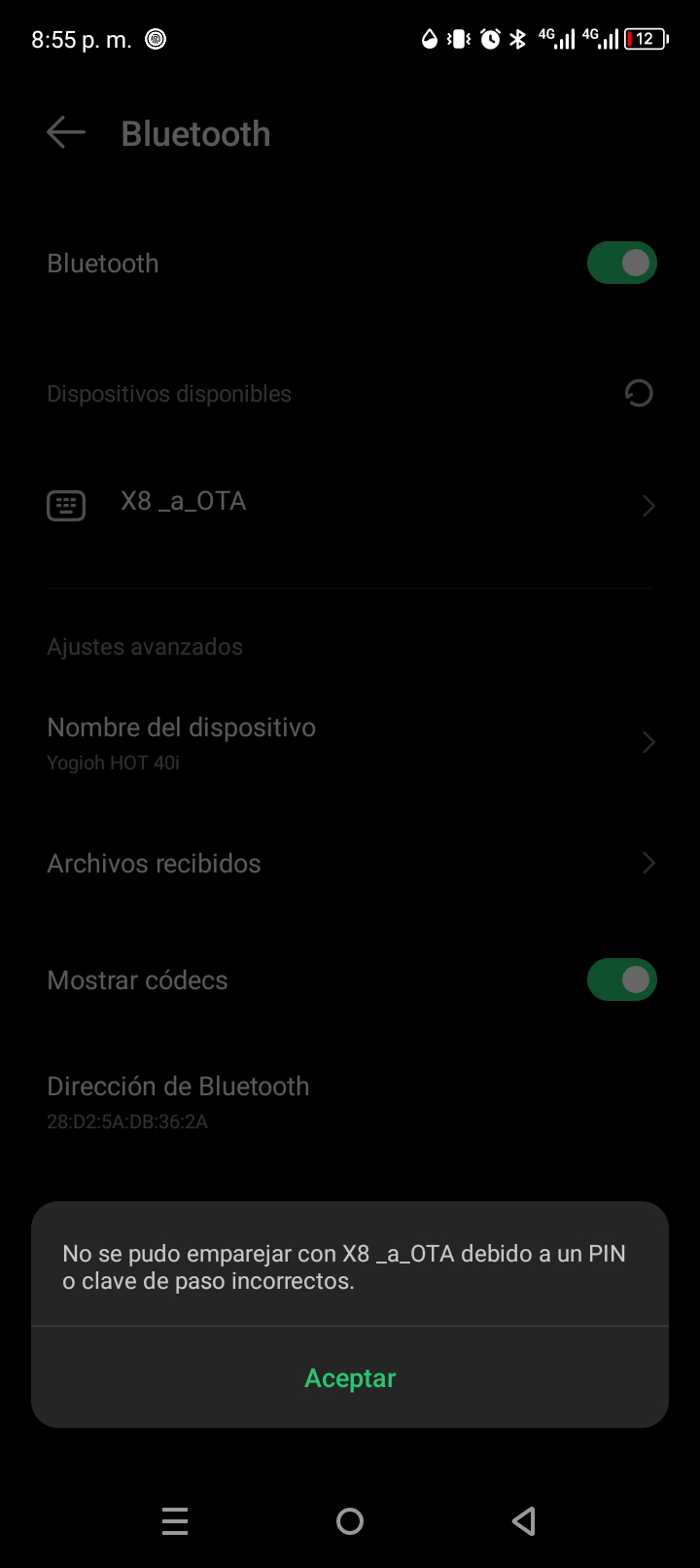The height and width of the screenshot is (1568, 700).
Task: Open Archivos recibidos
Action: [350, 864]
